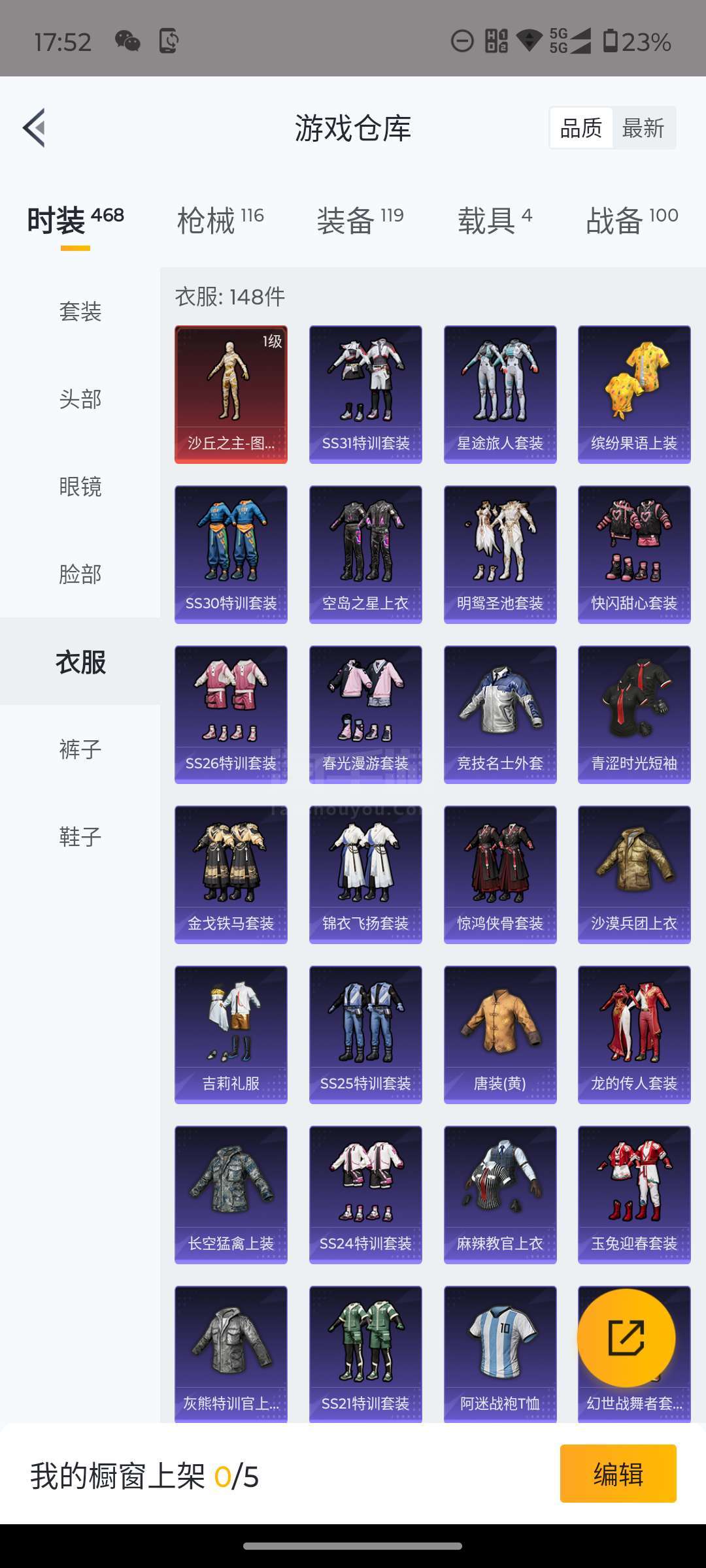Open the 沙丘之主 level 1 item
The width and height of the screenshot is (706, 1568).
pyautogui.click(x=231, y=395)
